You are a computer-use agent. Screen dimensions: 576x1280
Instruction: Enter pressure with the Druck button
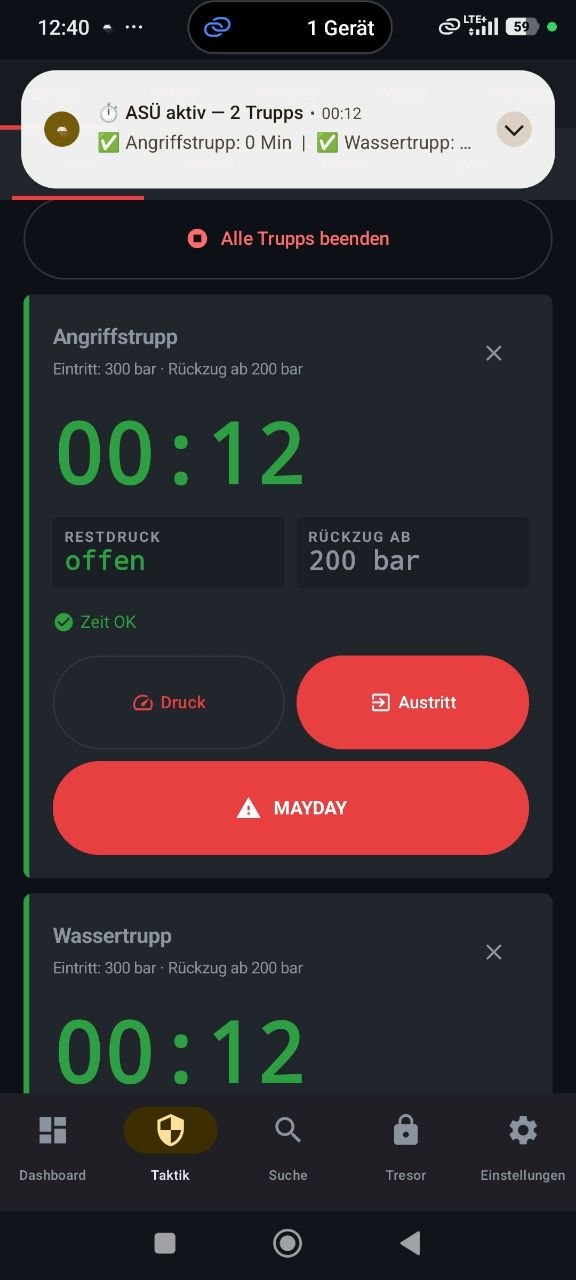tap(169, 702)
